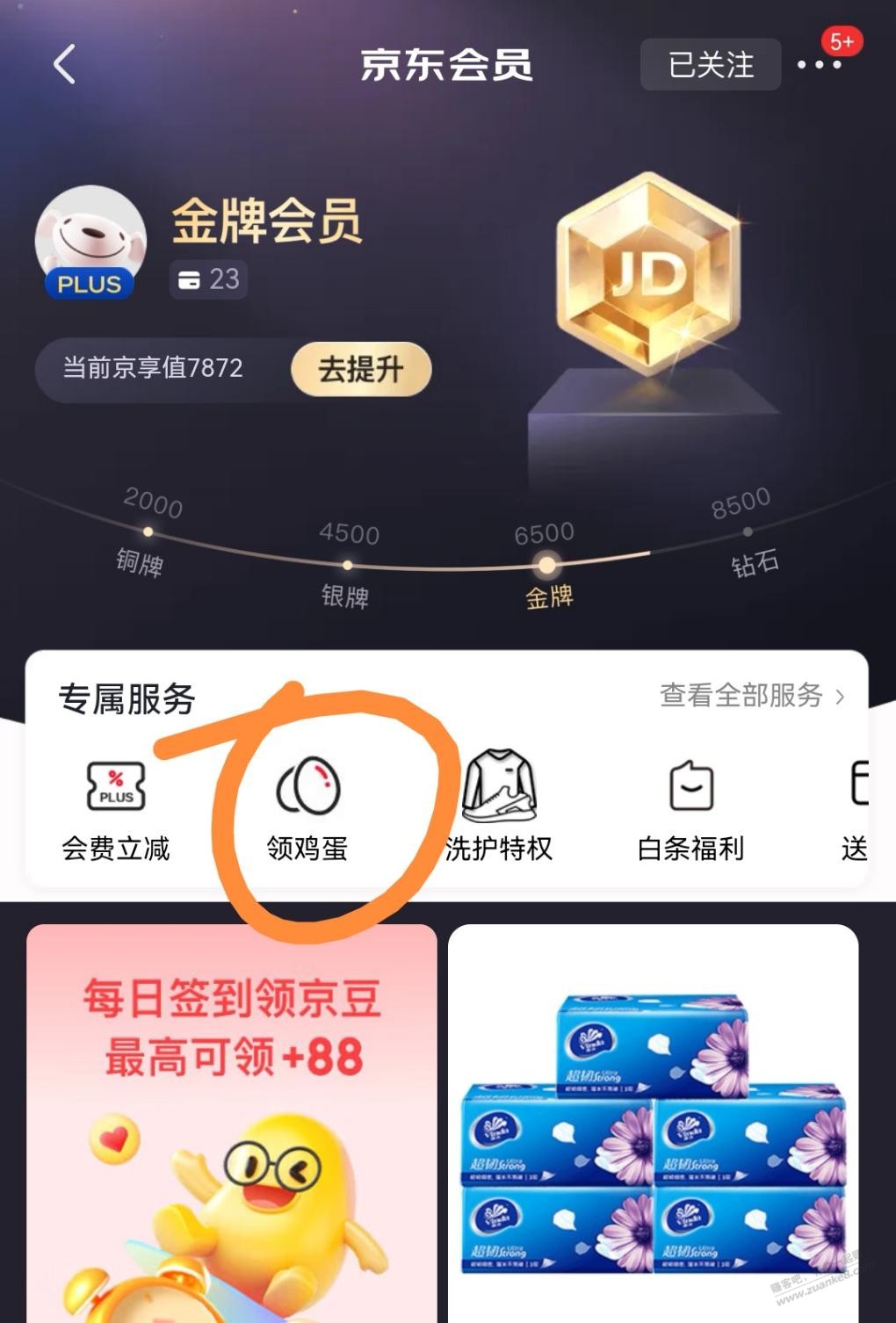
Task: Go back using the top-left arrow
Action: [x=64, y=65]
